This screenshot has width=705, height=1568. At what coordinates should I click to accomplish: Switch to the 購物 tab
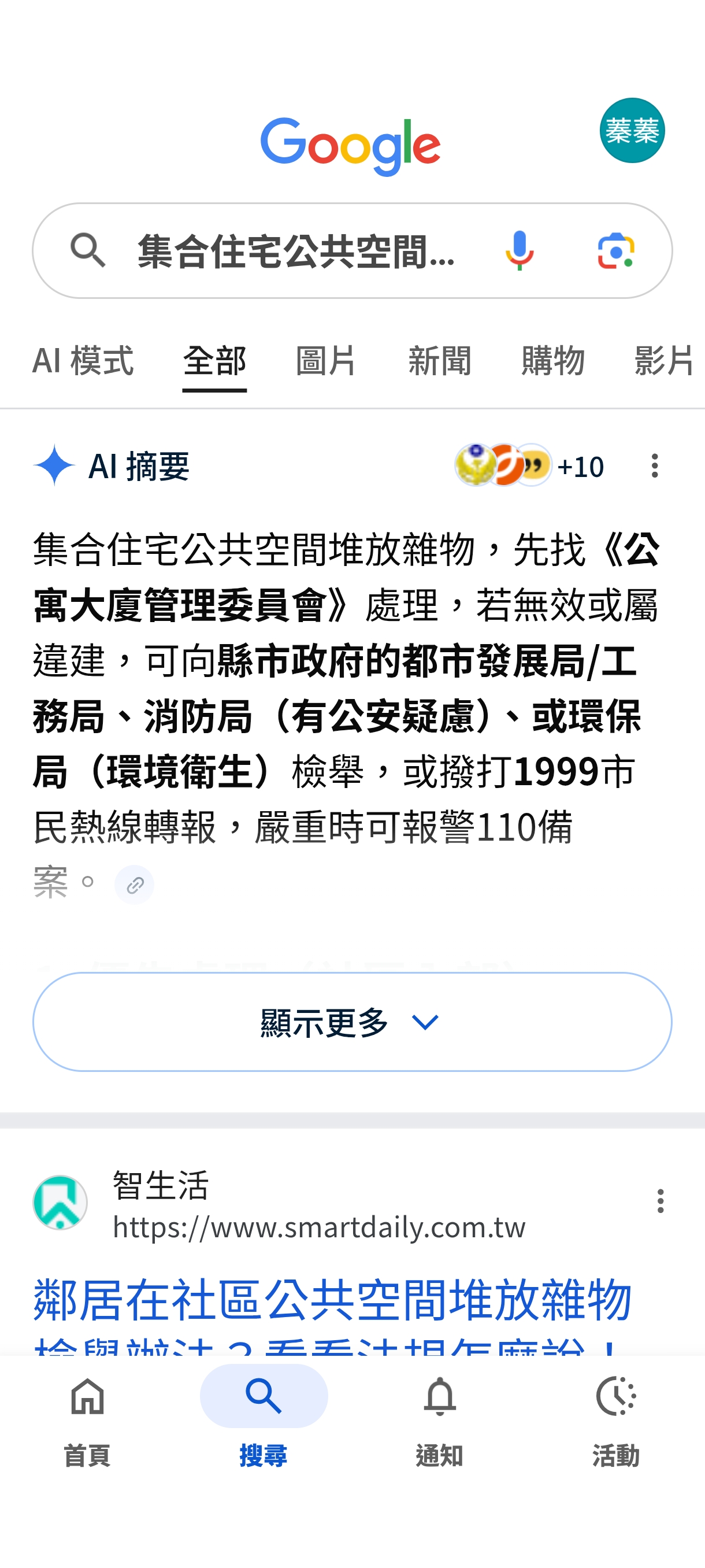pos(553,360)
